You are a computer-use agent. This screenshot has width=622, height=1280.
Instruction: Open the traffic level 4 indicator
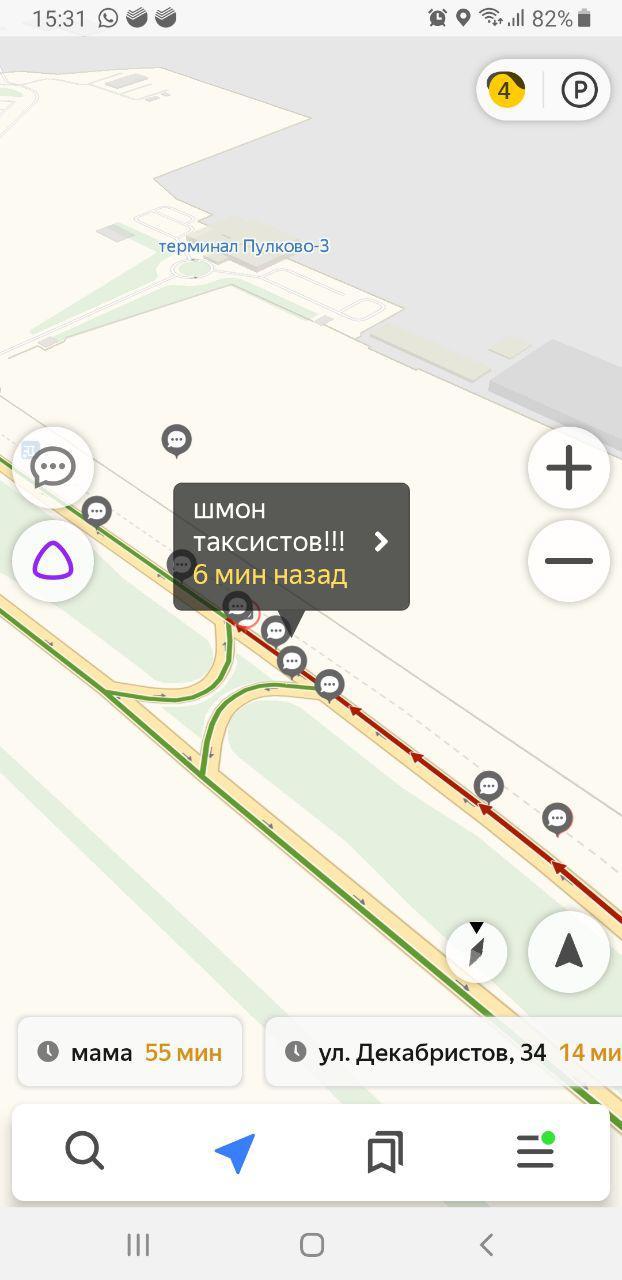[506, 91]
